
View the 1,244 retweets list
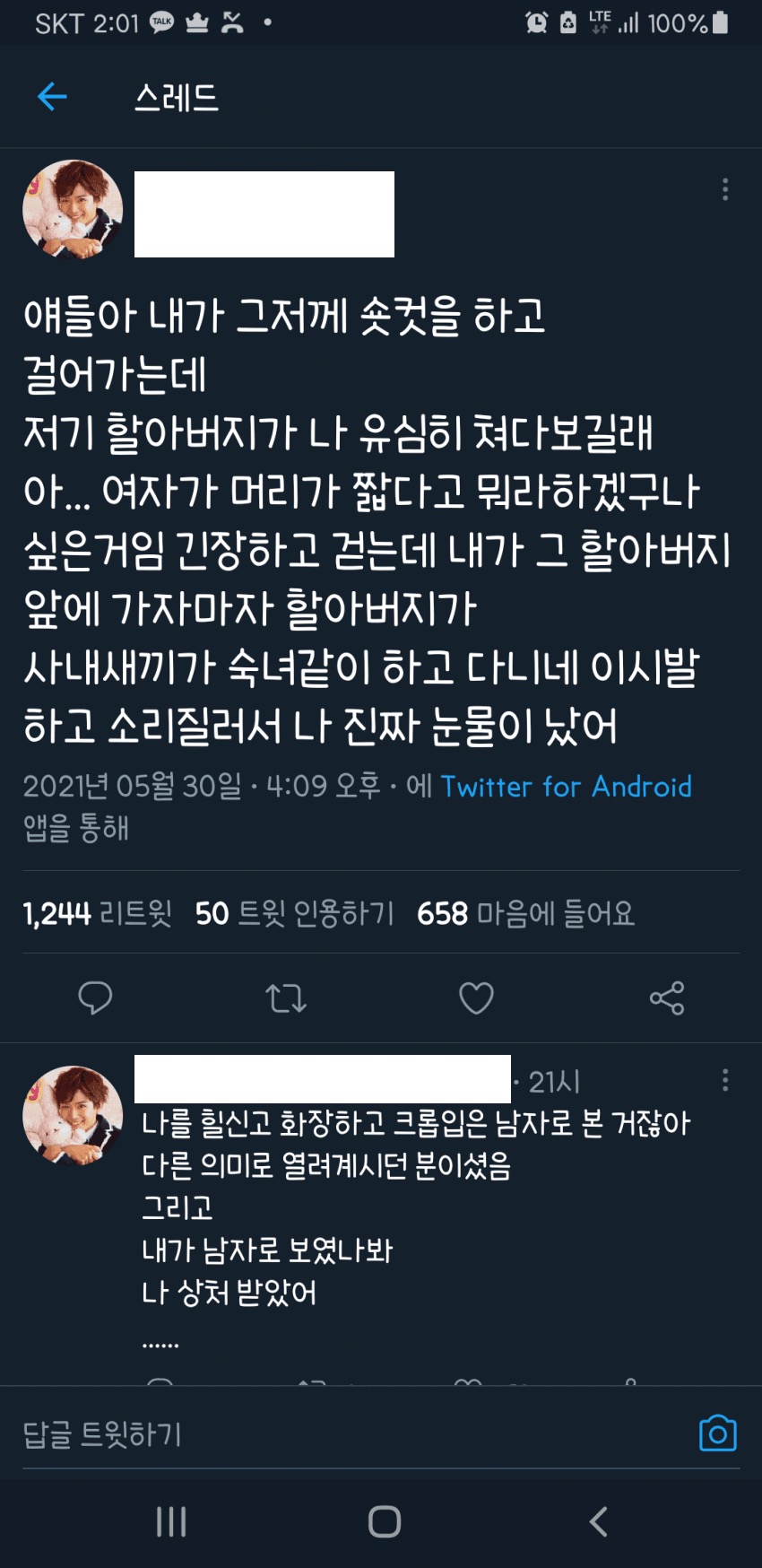[x=97, y=913]
